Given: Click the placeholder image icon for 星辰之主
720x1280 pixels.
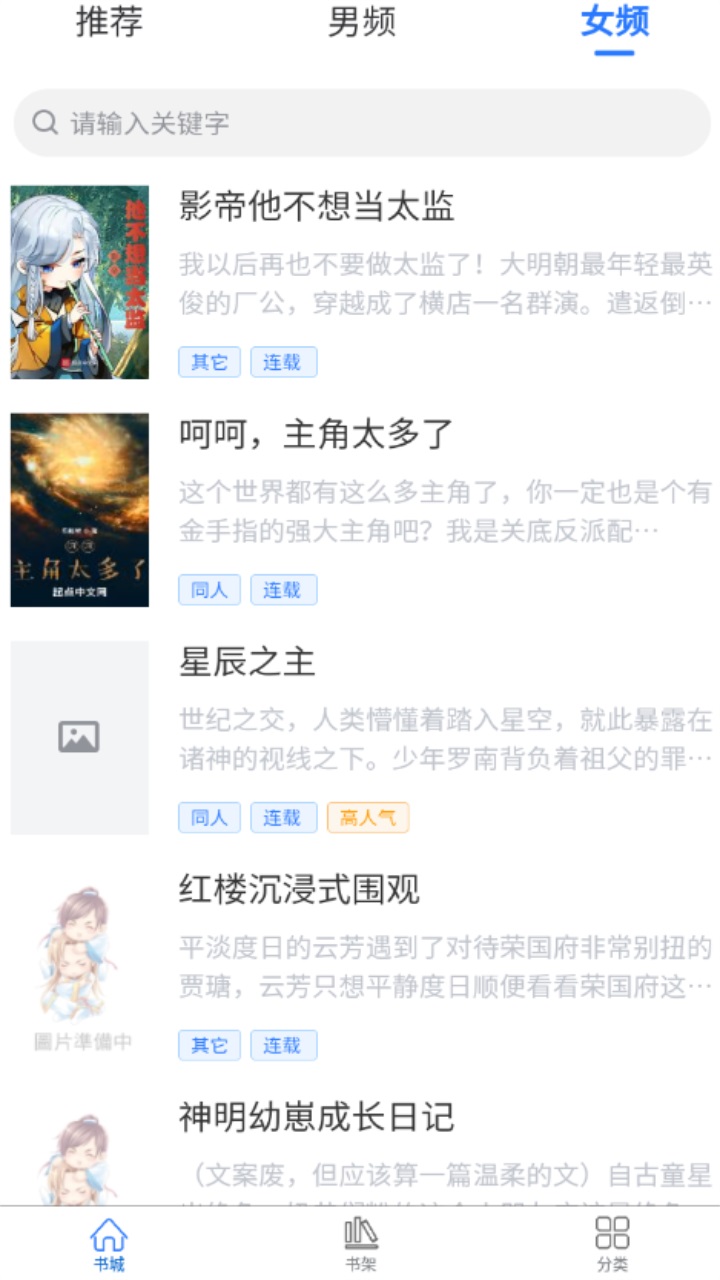Looking at the screenshot, I should tap(78, 735).
